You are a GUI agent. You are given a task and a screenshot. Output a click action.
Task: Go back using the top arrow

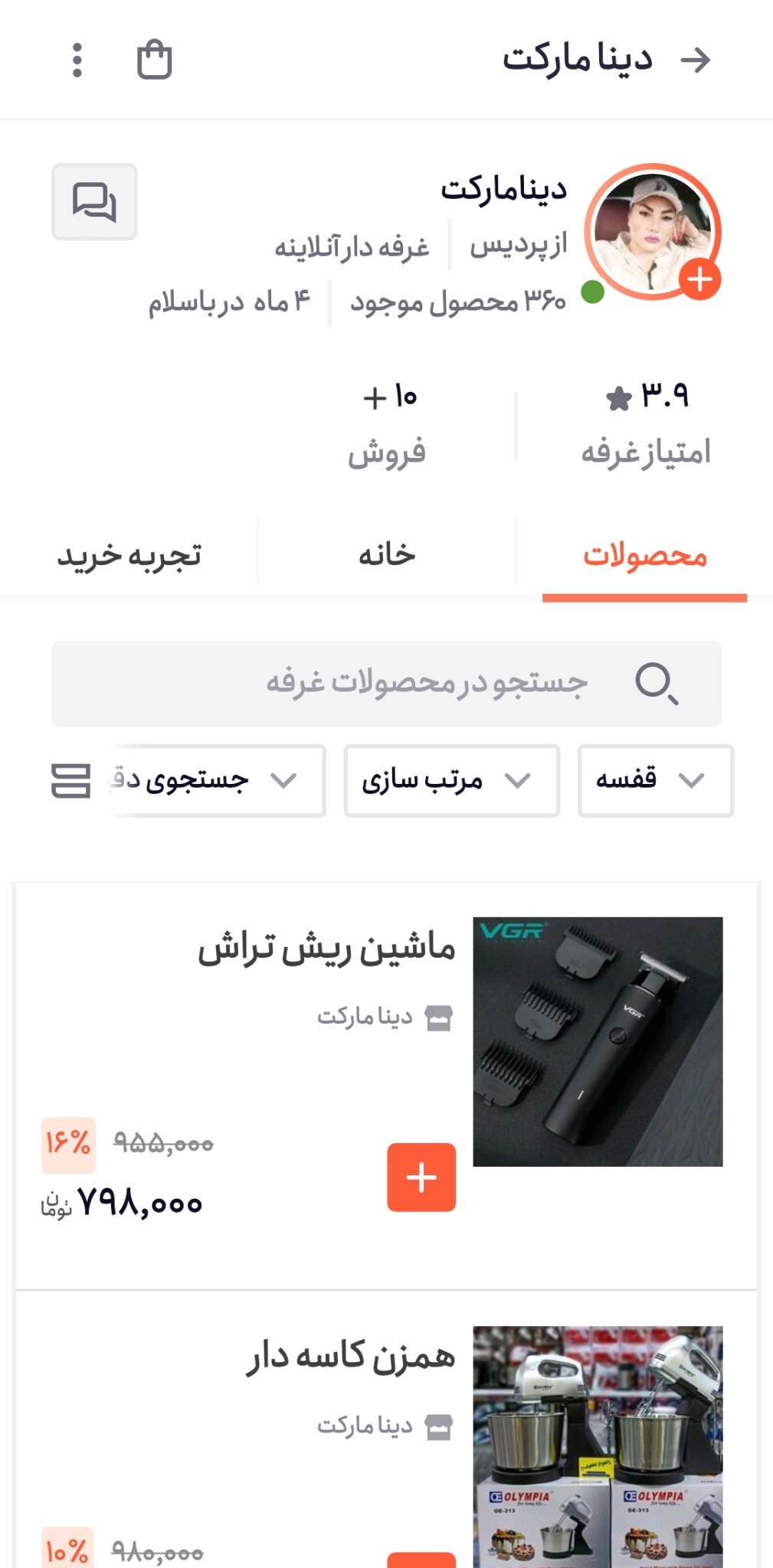point(696,60)
